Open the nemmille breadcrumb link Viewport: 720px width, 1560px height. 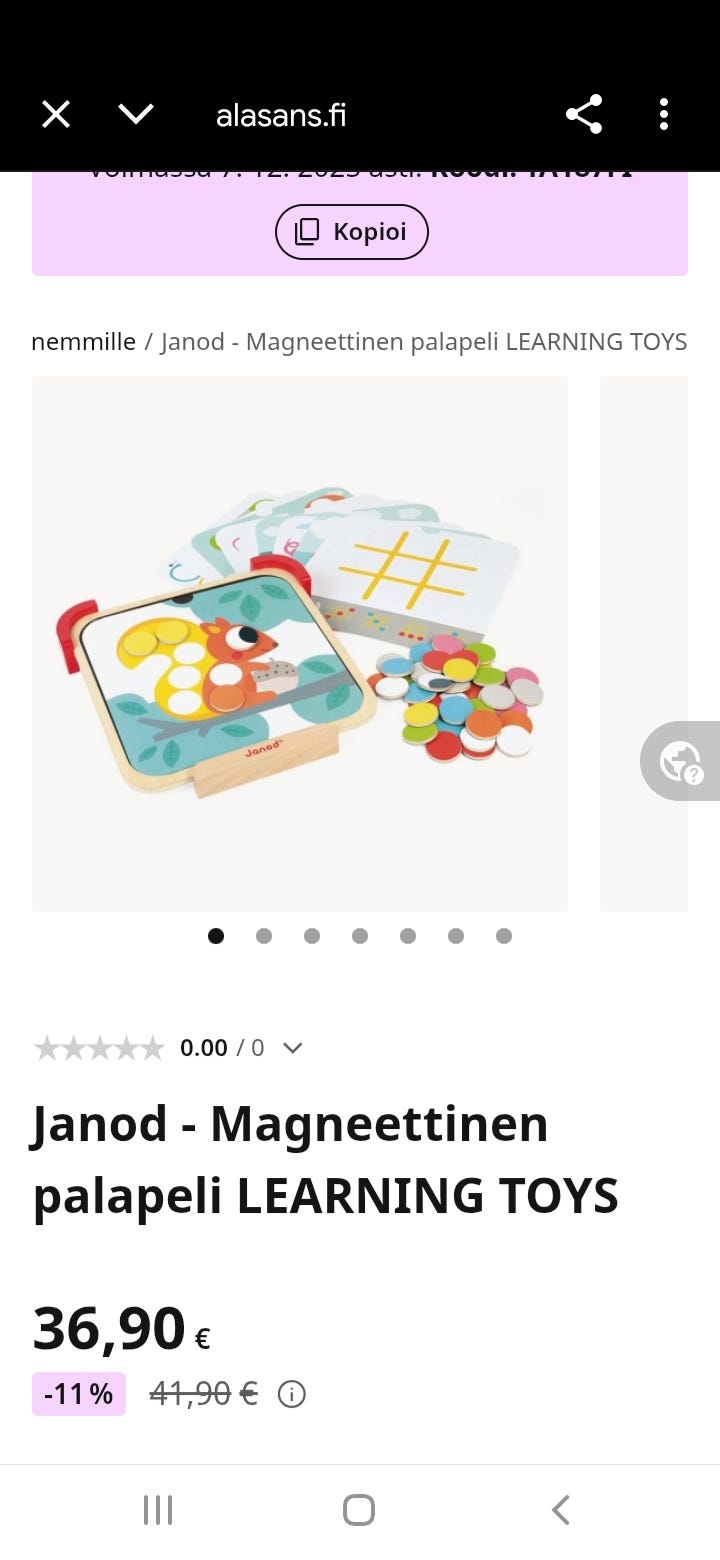[83, 342]
